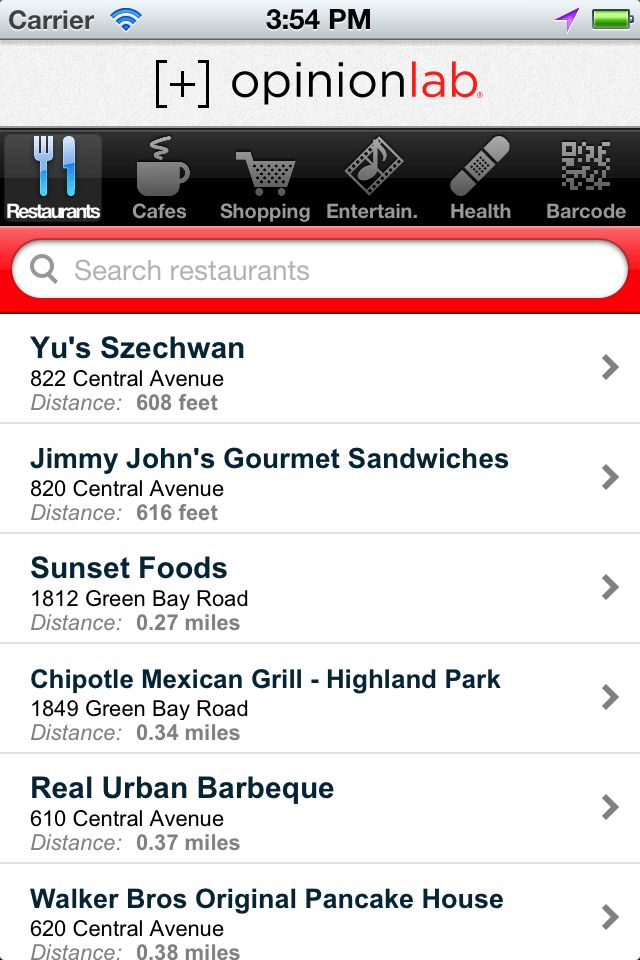This screenshot has height=960, width=640.
Task: Open the Barcode scanner tab
Action: (586, 178)
